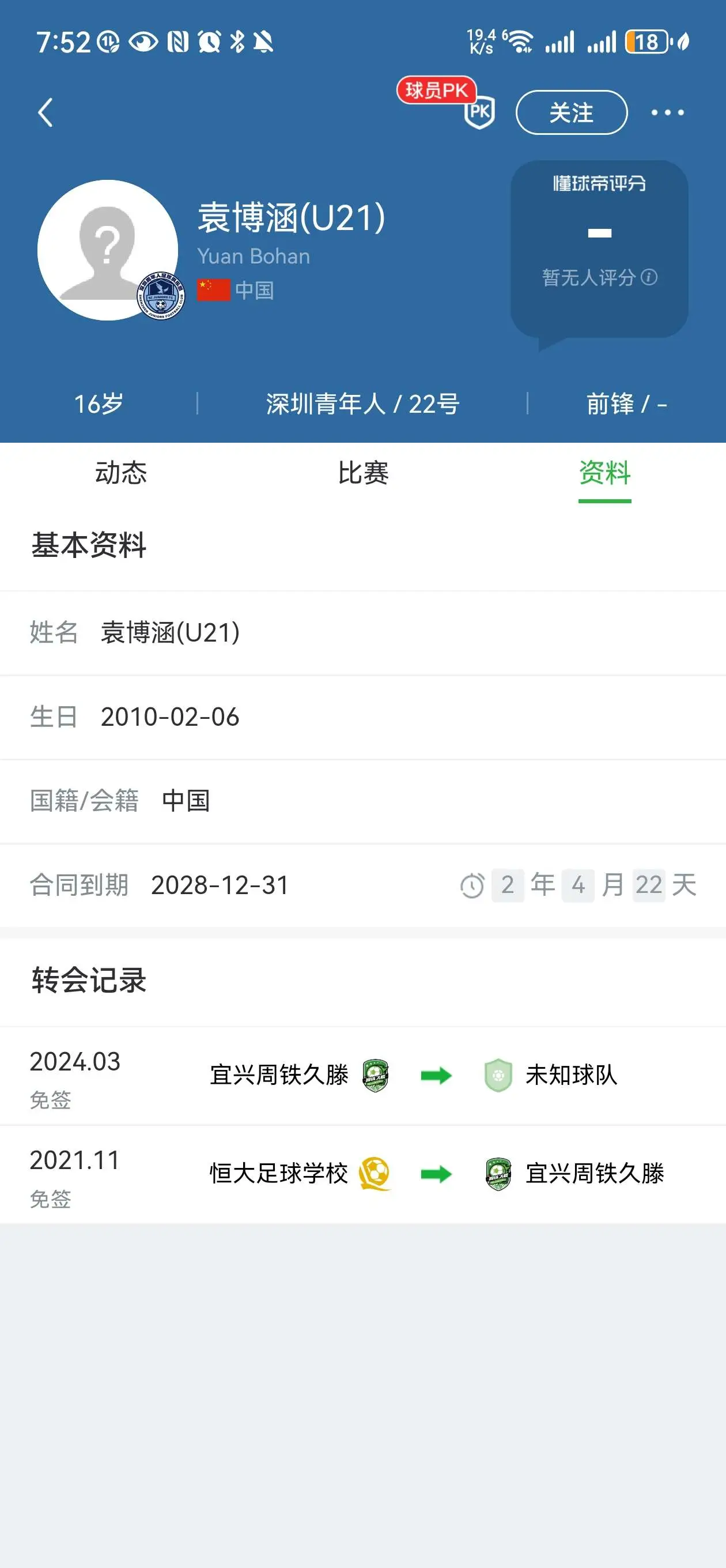Image resolution: width=726 pixels, height=1568 pixels.
Task: Select the 资料 tab
Action: coord(604,473)
